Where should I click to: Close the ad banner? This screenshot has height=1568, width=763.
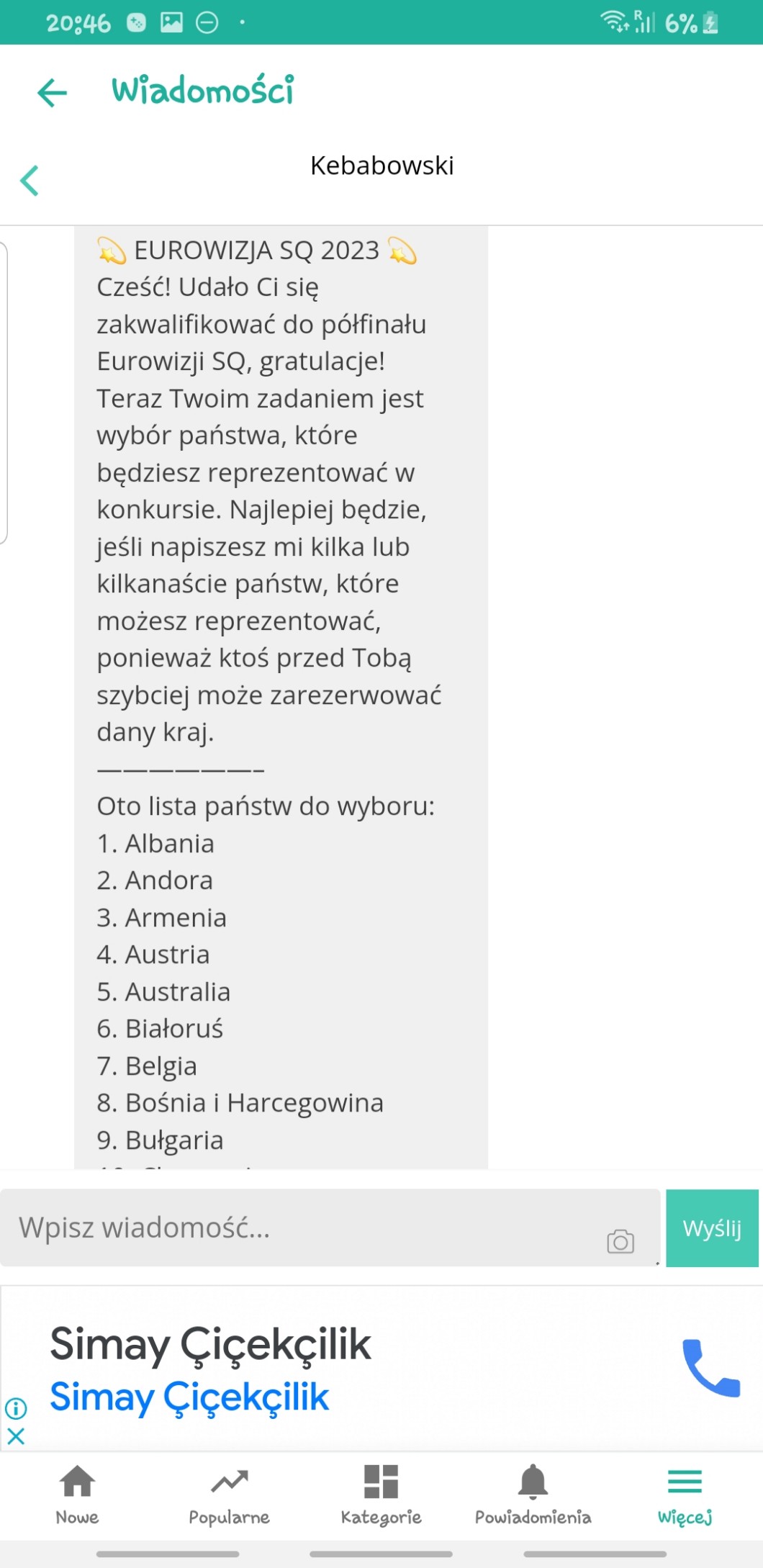click(x=16, y=1436)
